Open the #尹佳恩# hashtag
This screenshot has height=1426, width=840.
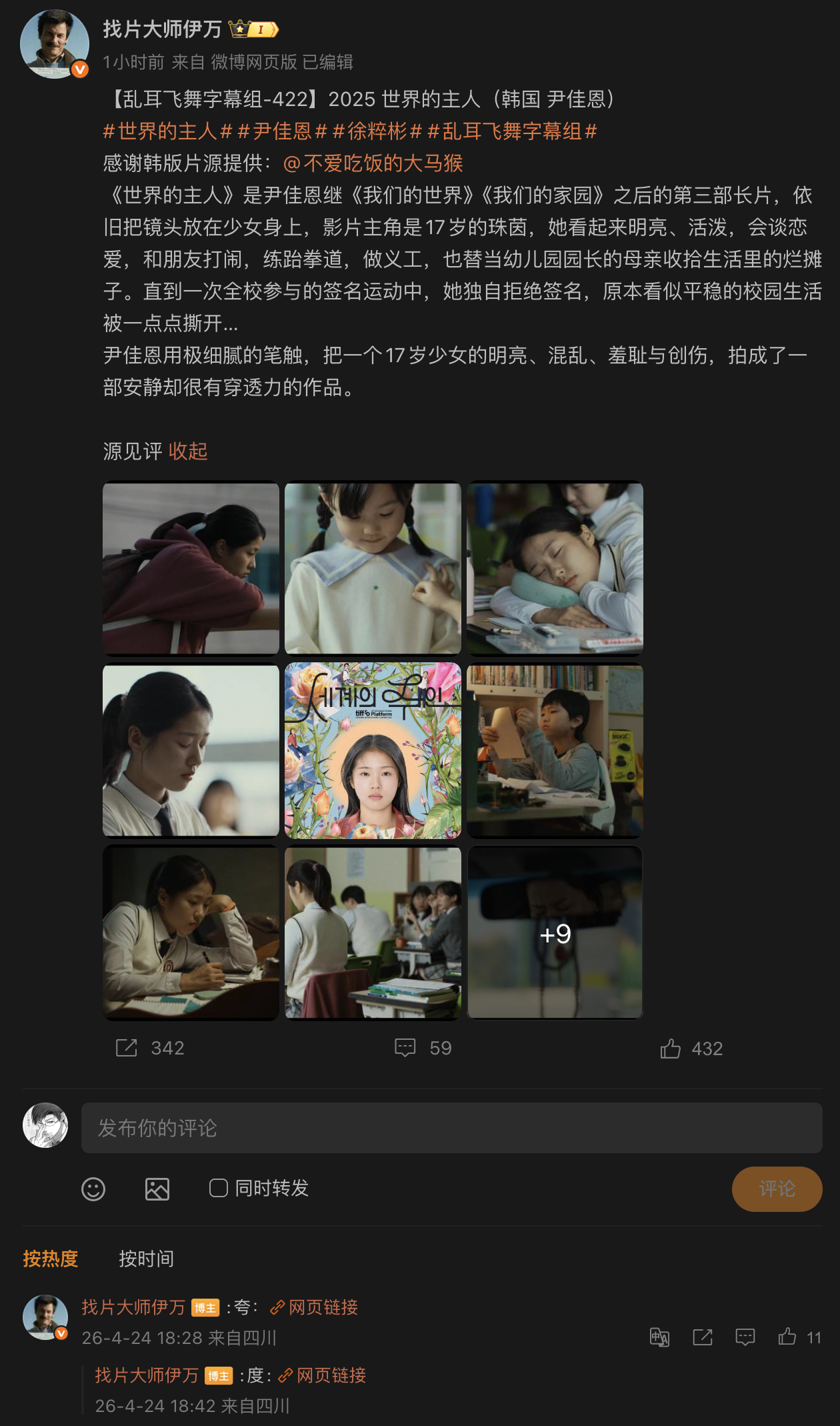[282, 131]
